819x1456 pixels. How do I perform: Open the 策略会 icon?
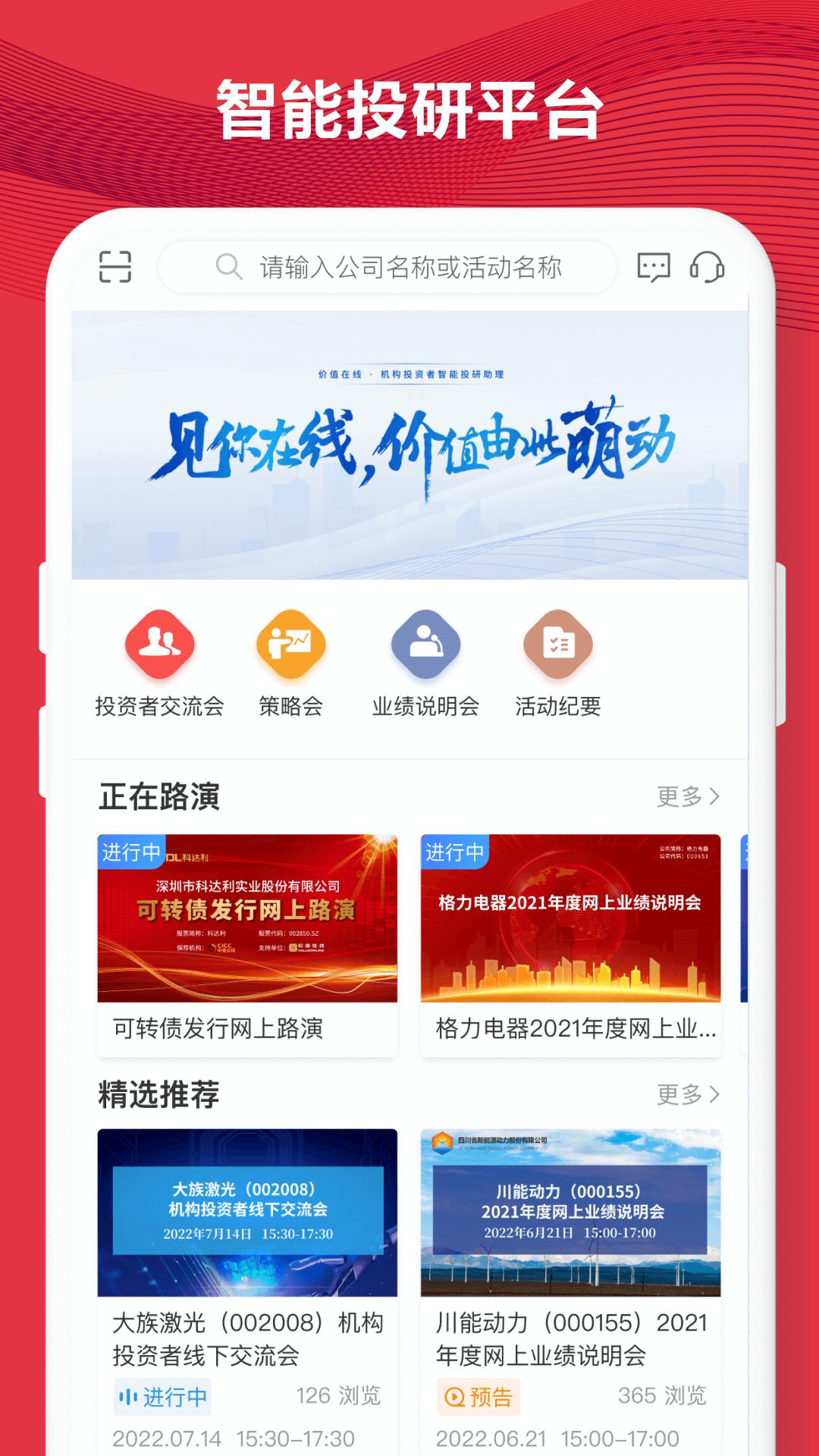(x=290, y=645)
